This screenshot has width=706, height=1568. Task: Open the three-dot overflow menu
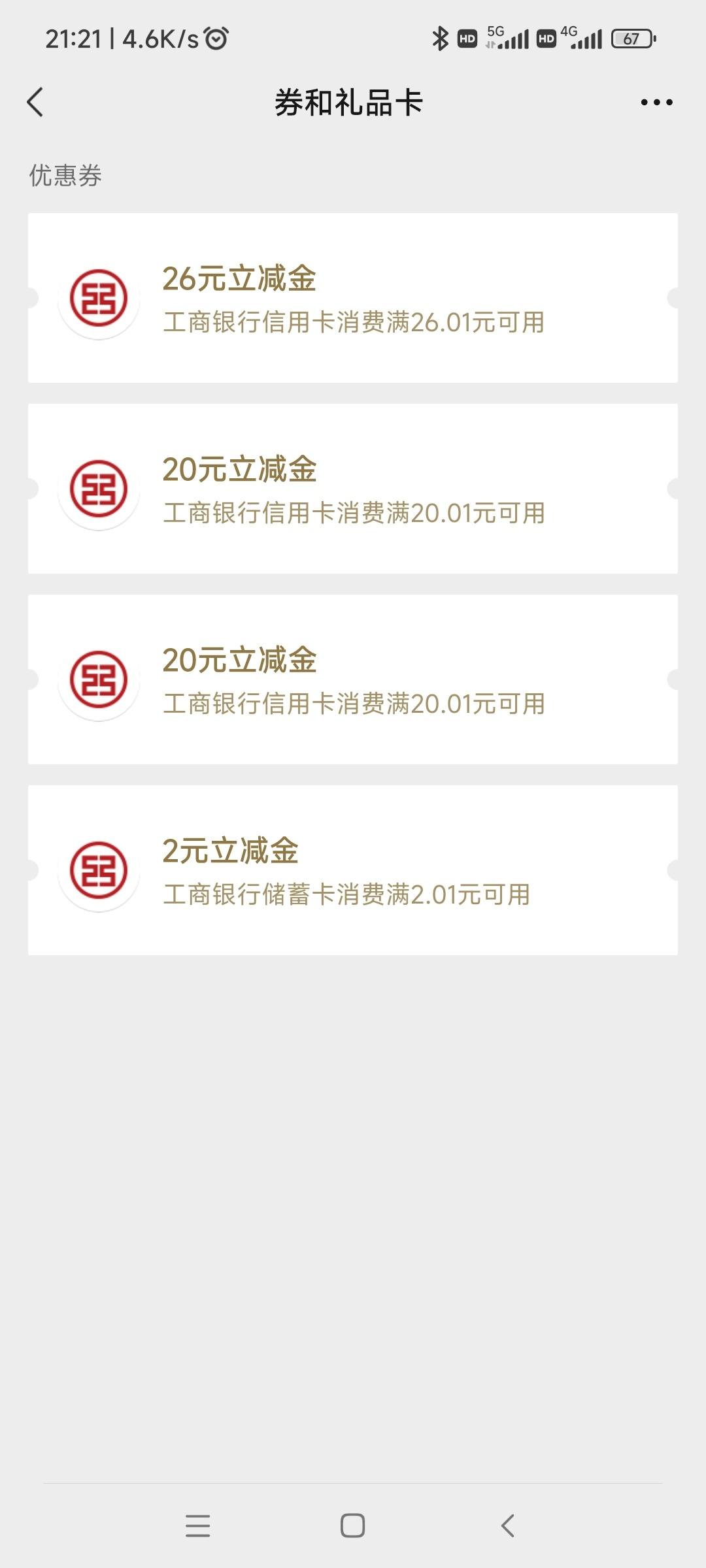point(656,103)
